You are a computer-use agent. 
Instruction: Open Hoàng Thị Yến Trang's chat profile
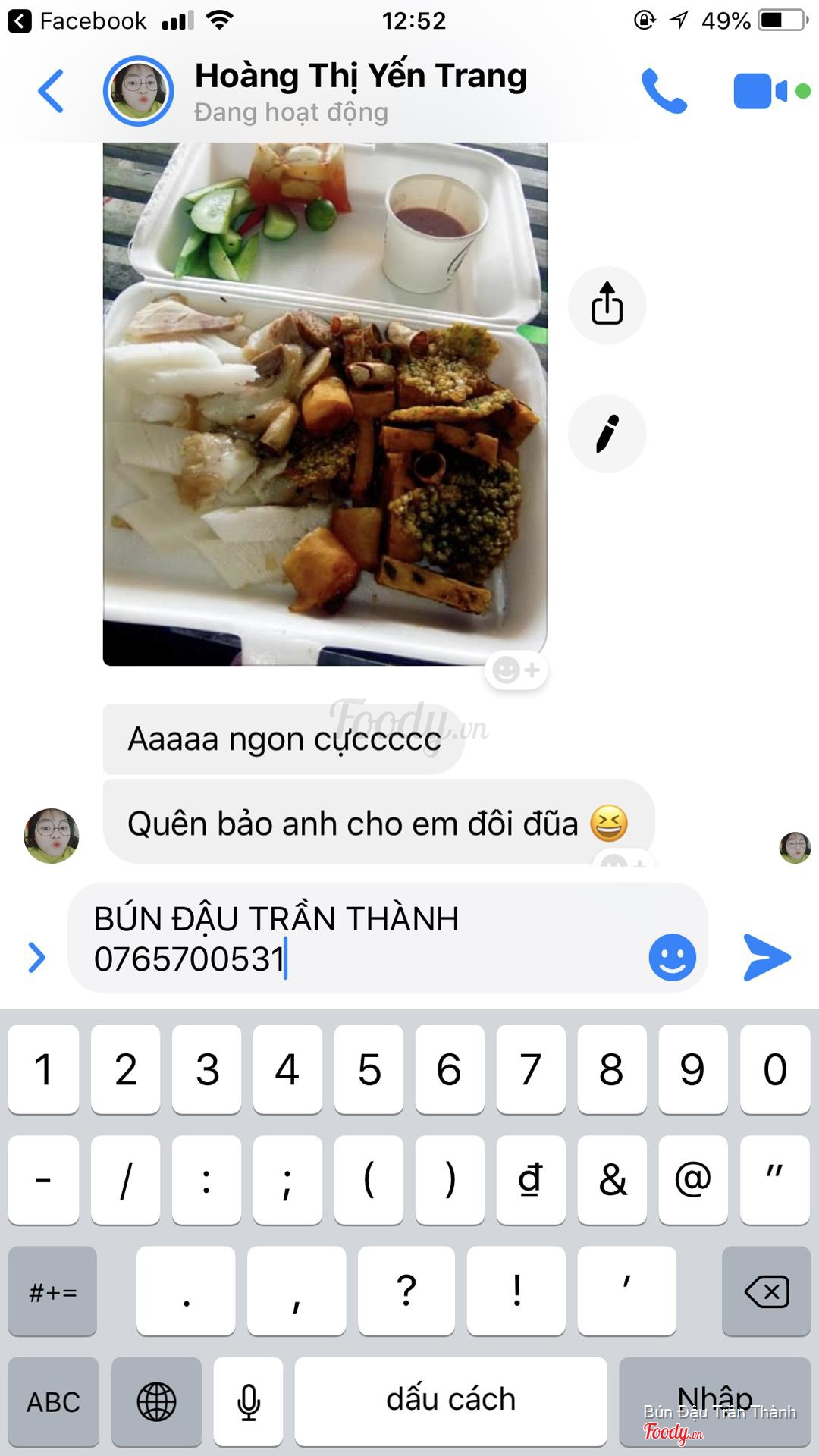click(x=359, y=91)
